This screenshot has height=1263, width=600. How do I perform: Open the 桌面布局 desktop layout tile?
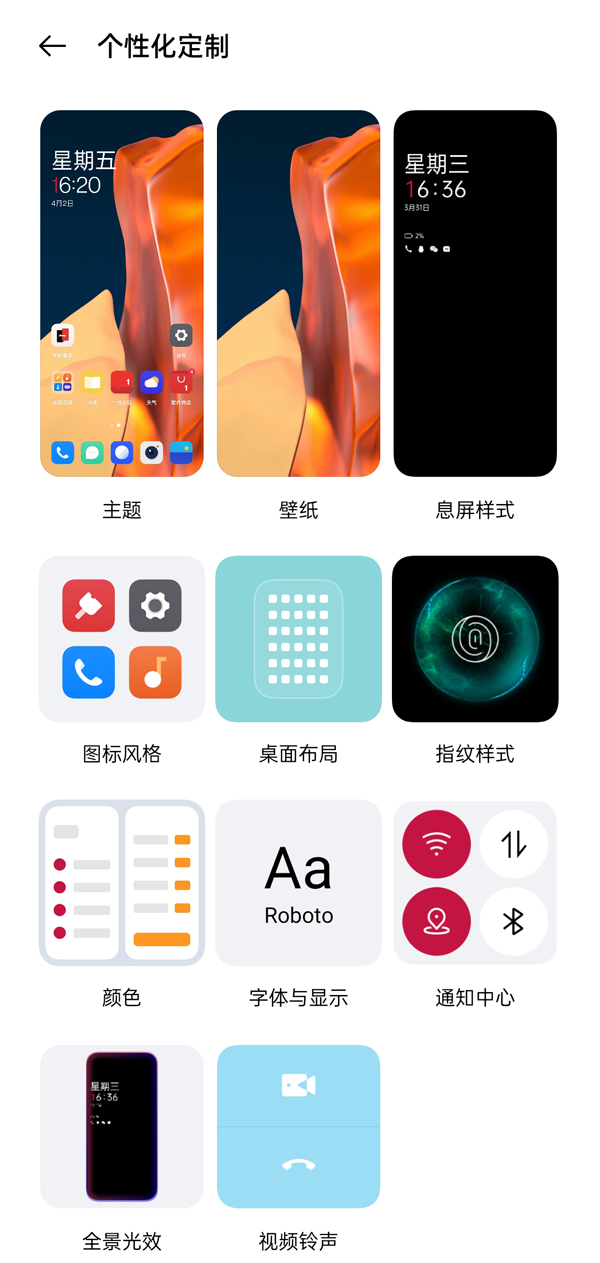tap(298, 639)
